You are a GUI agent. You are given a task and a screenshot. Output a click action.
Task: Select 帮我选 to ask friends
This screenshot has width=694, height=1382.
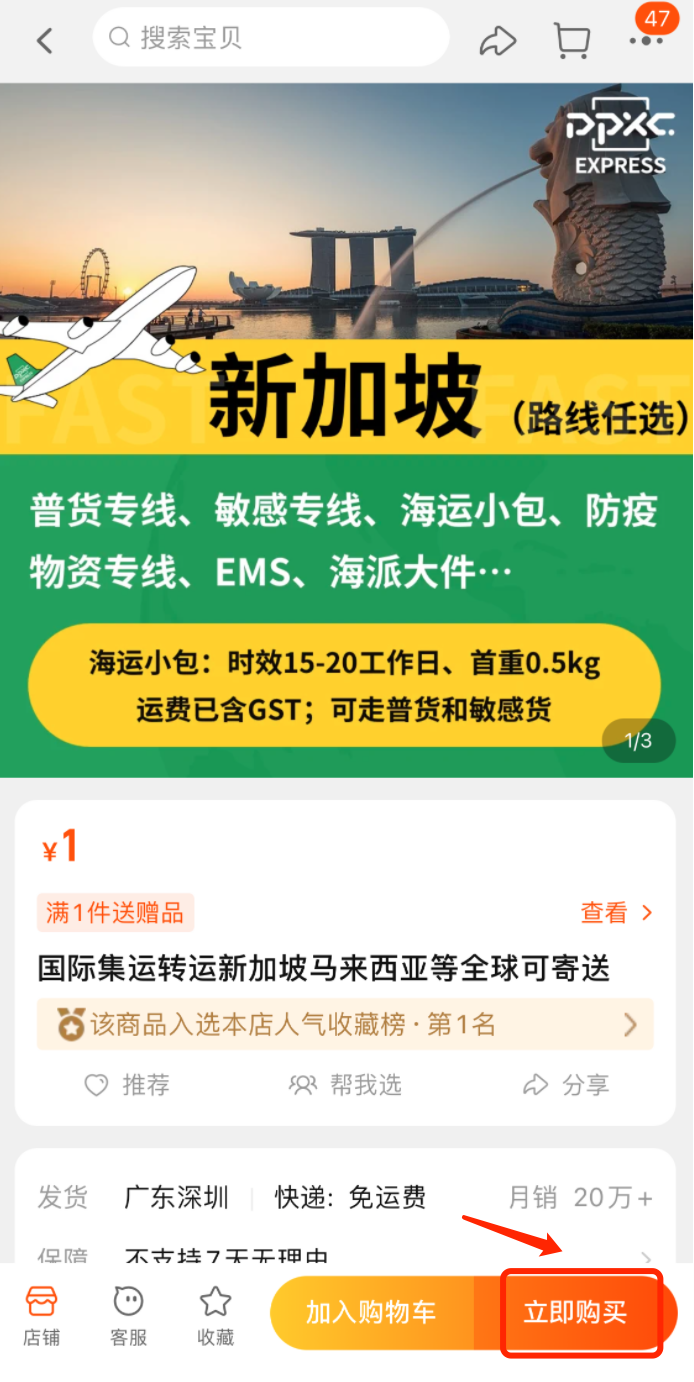click(x=345, y=1085)
